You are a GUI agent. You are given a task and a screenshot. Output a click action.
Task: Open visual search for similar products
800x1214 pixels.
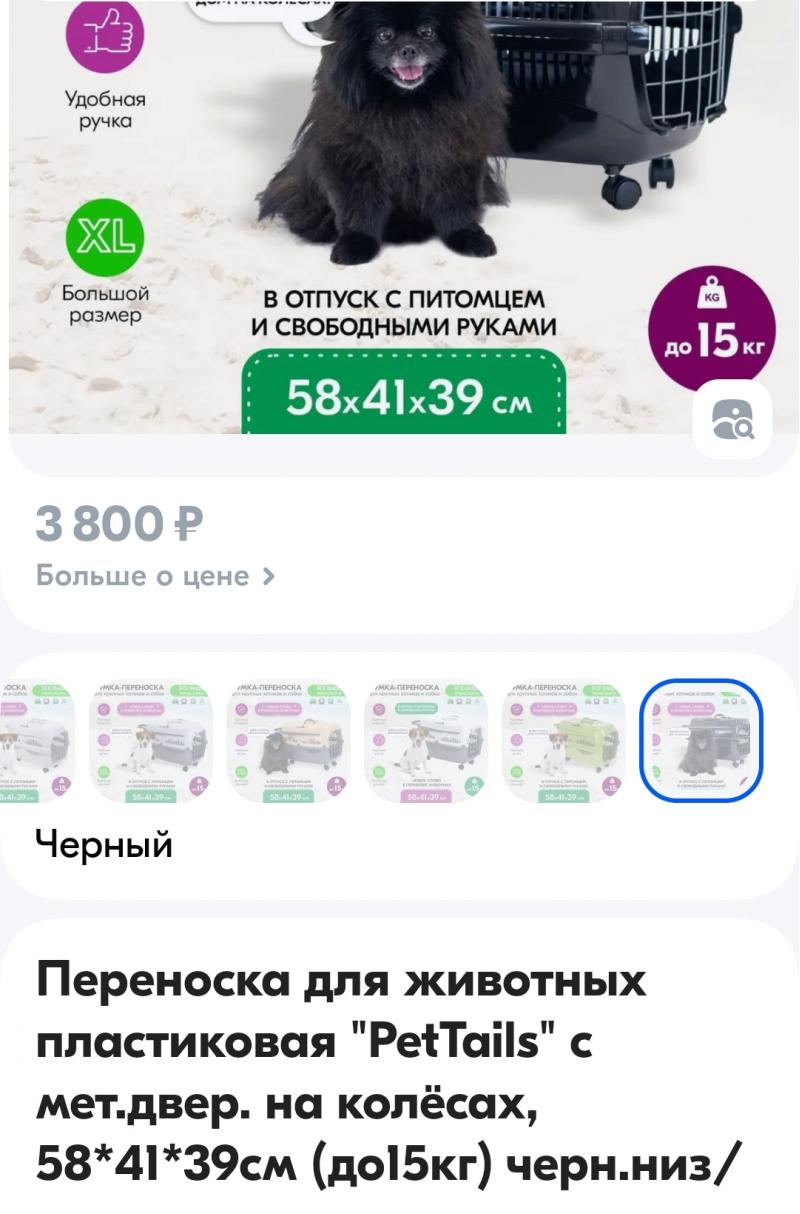pos(733,419)
